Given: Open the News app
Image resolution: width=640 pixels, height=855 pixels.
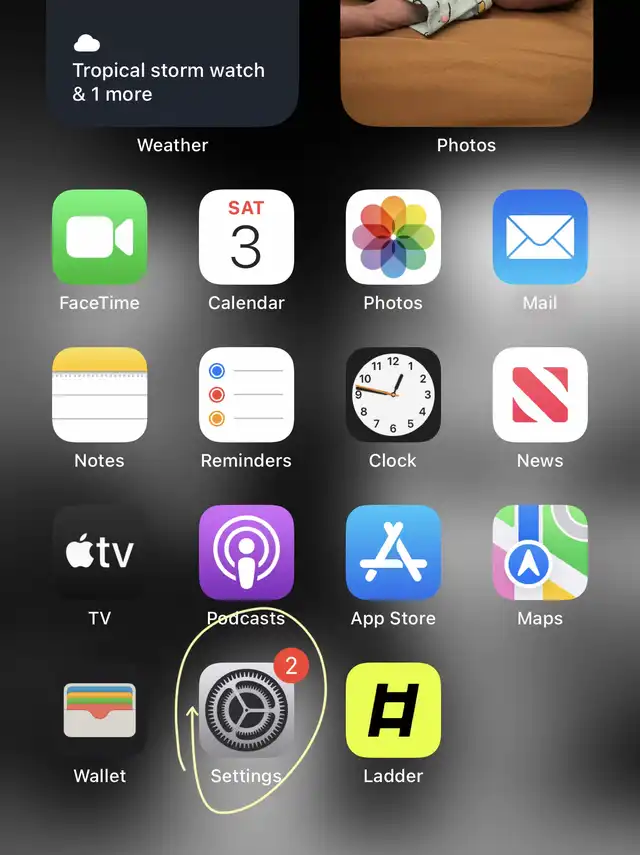Looking at the screenshot, I should coord(540,395).
